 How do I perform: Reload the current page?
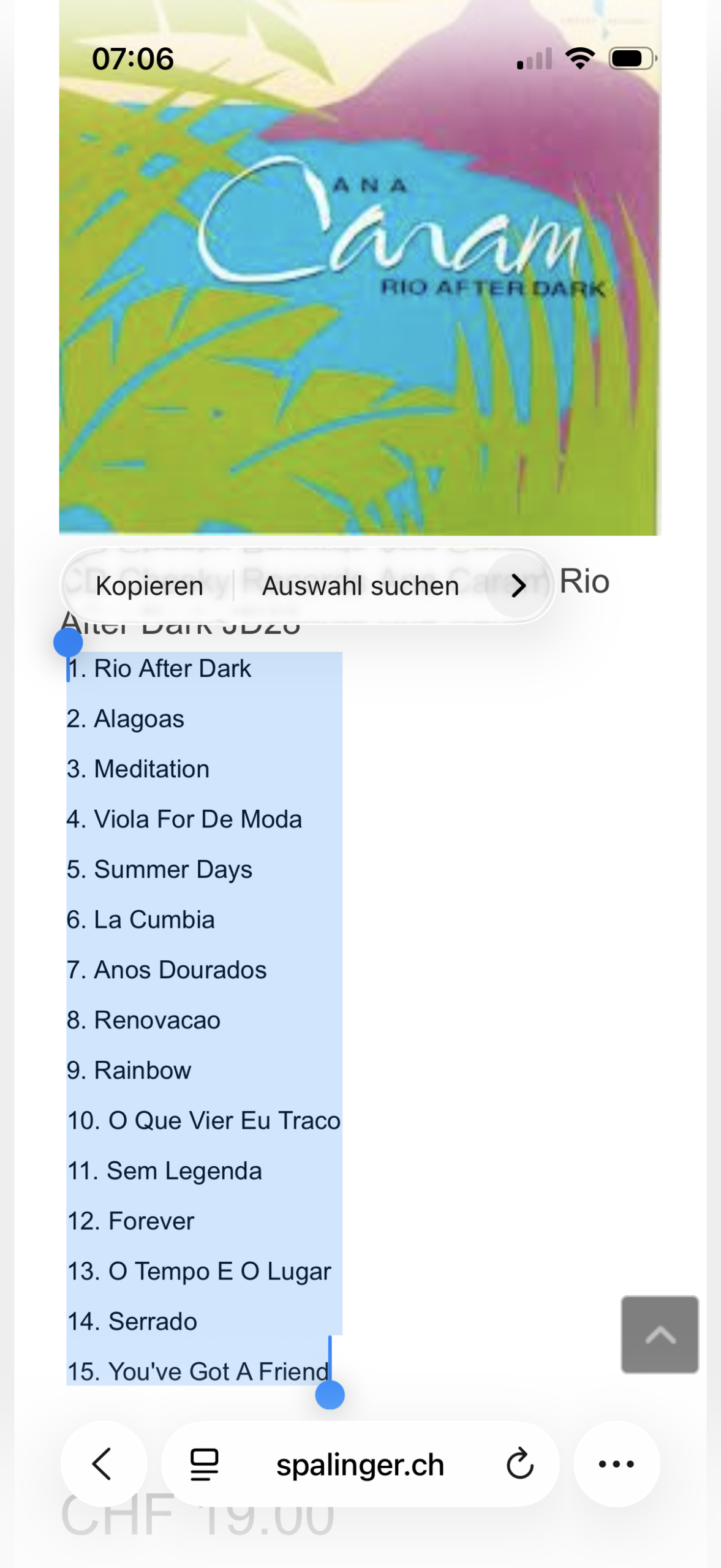(519, 1464)
